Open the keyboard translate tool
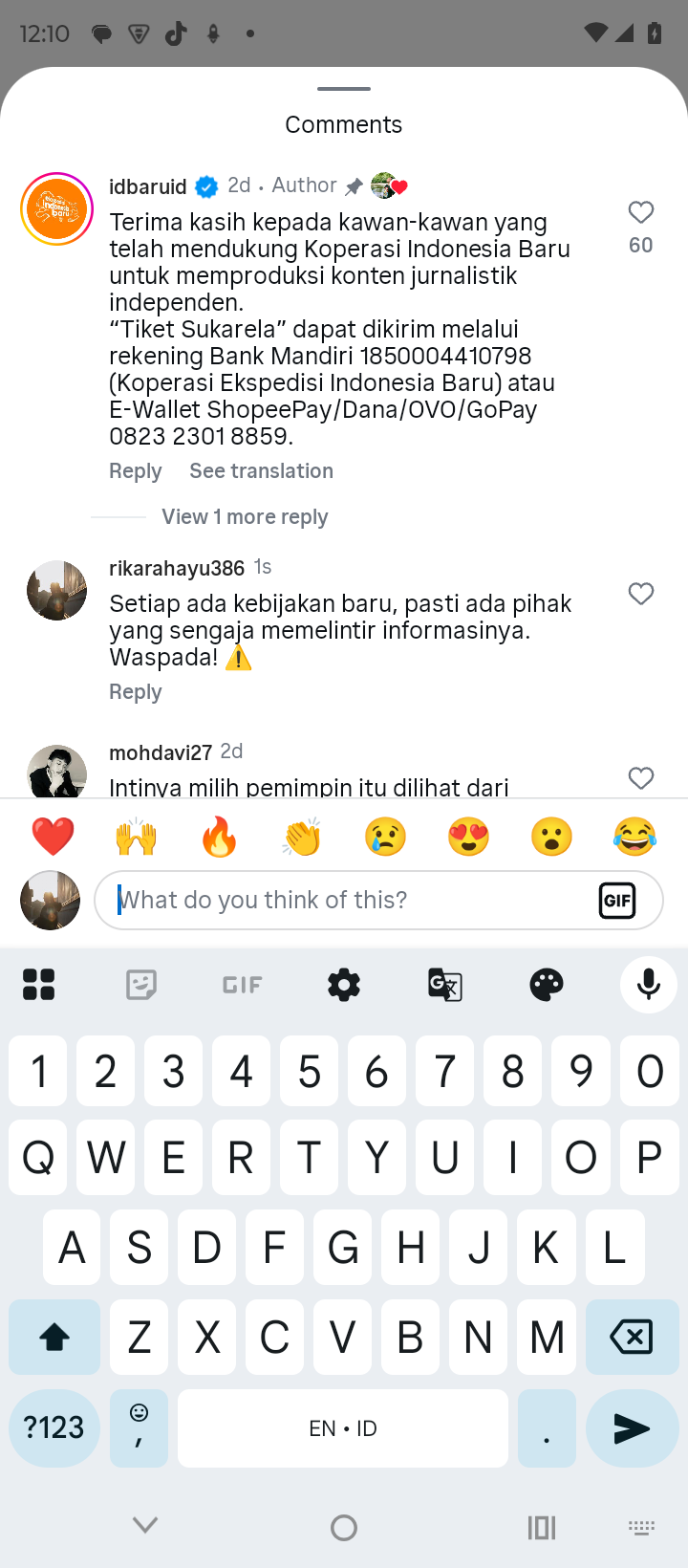This screenshot has width=688, height=1568. click(445, 984)
